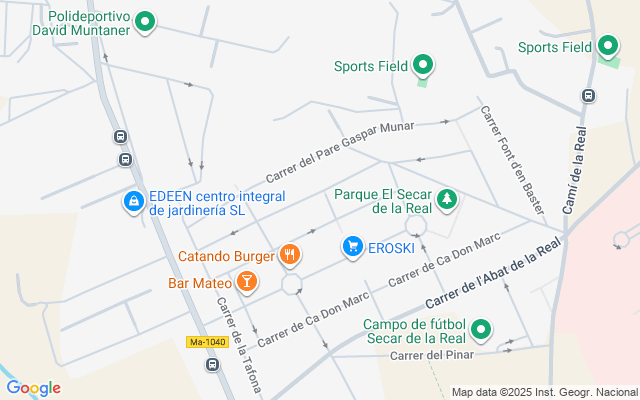Screen dimensions: 640x400
Task: Select the EROSKI supermarket pin
Action: pos(352,245)
